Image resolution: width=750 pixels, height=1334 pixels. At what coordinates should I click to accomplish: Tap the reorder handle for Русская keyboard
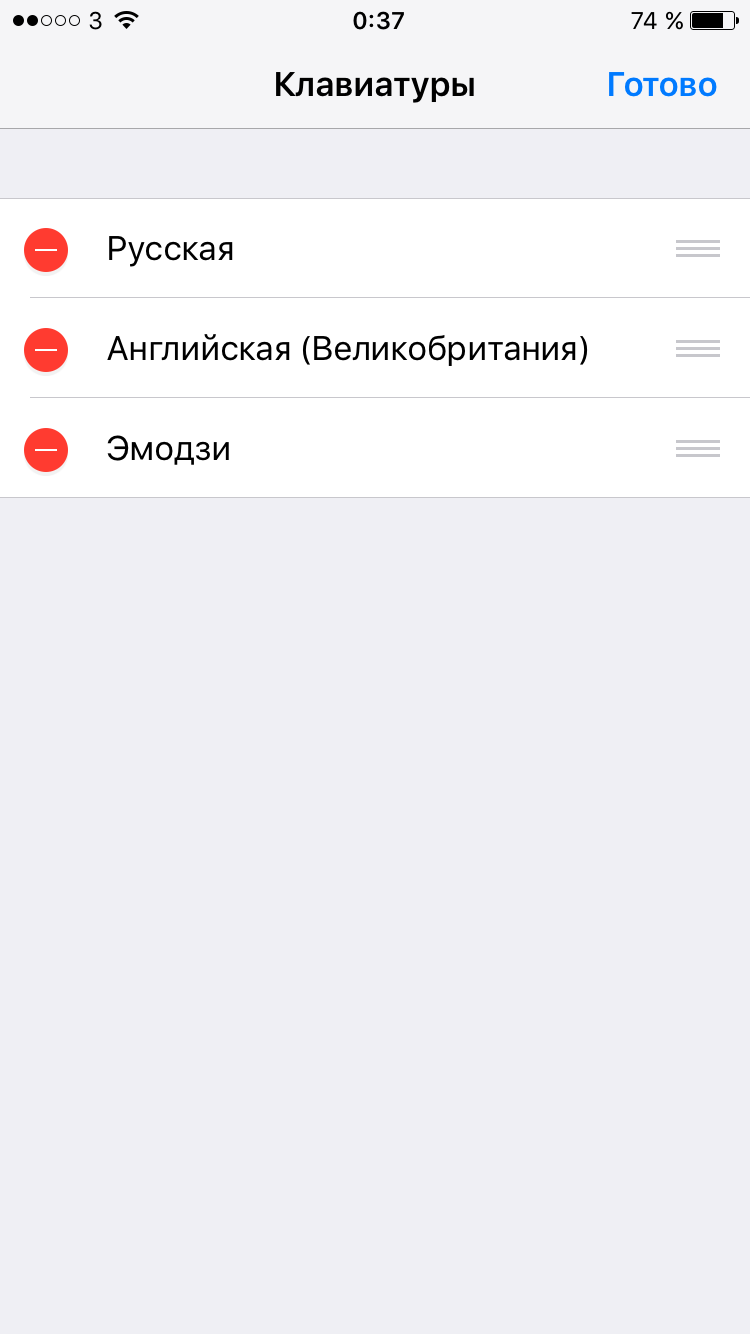click(x=697, y=248)
